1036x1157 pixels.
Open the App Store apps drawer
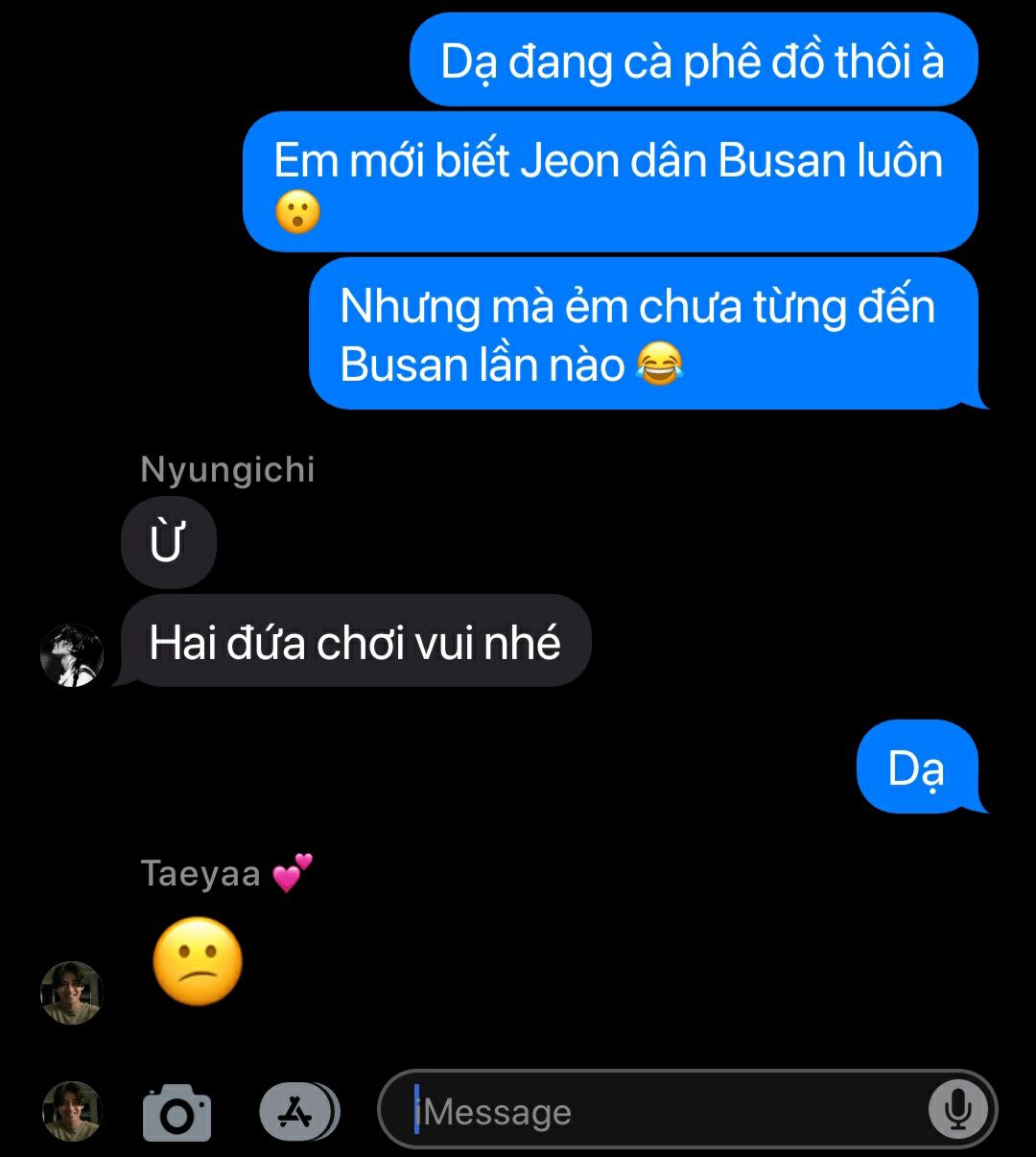[x=298, y=1112]
